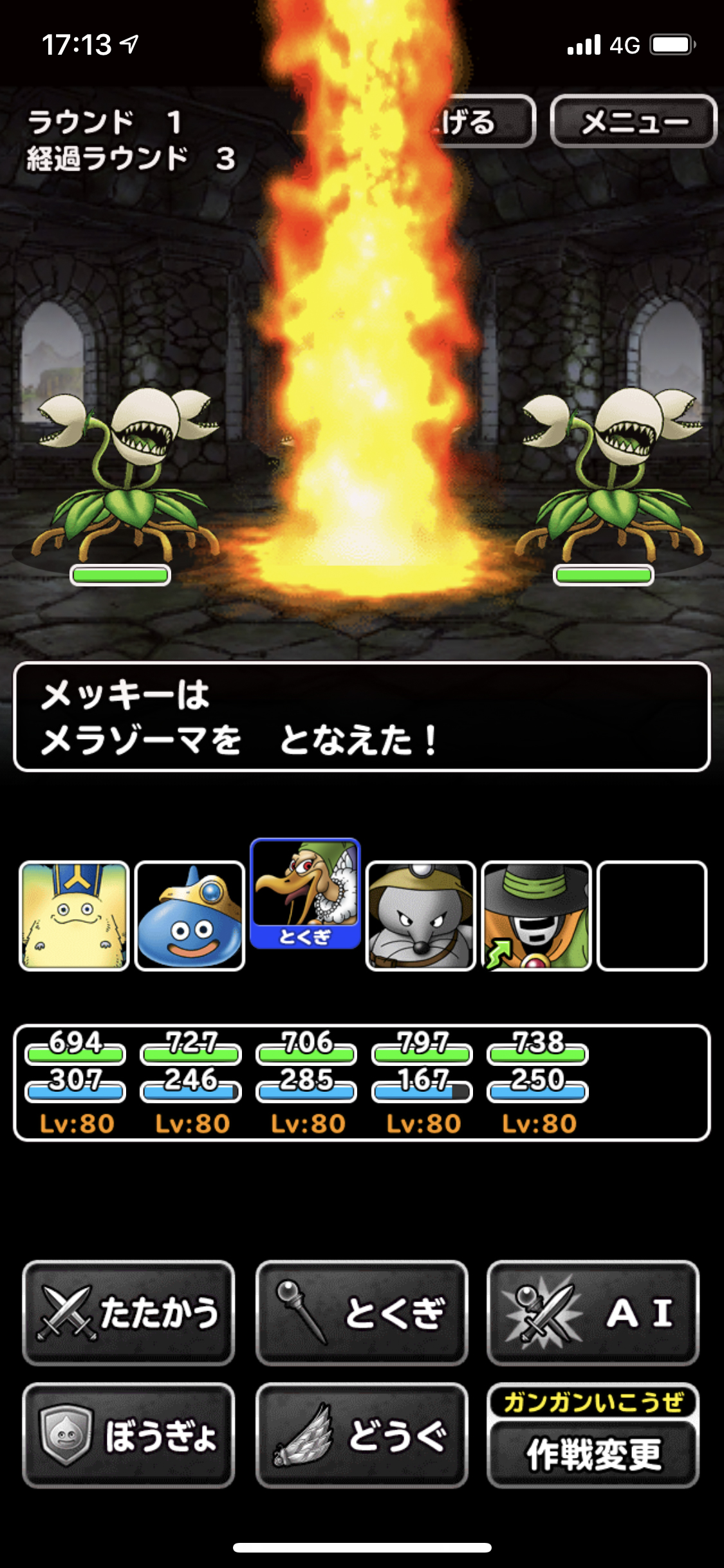724x1568 pixels.
Task: Choose the たたかう fight command
Action: point(129,1313)
